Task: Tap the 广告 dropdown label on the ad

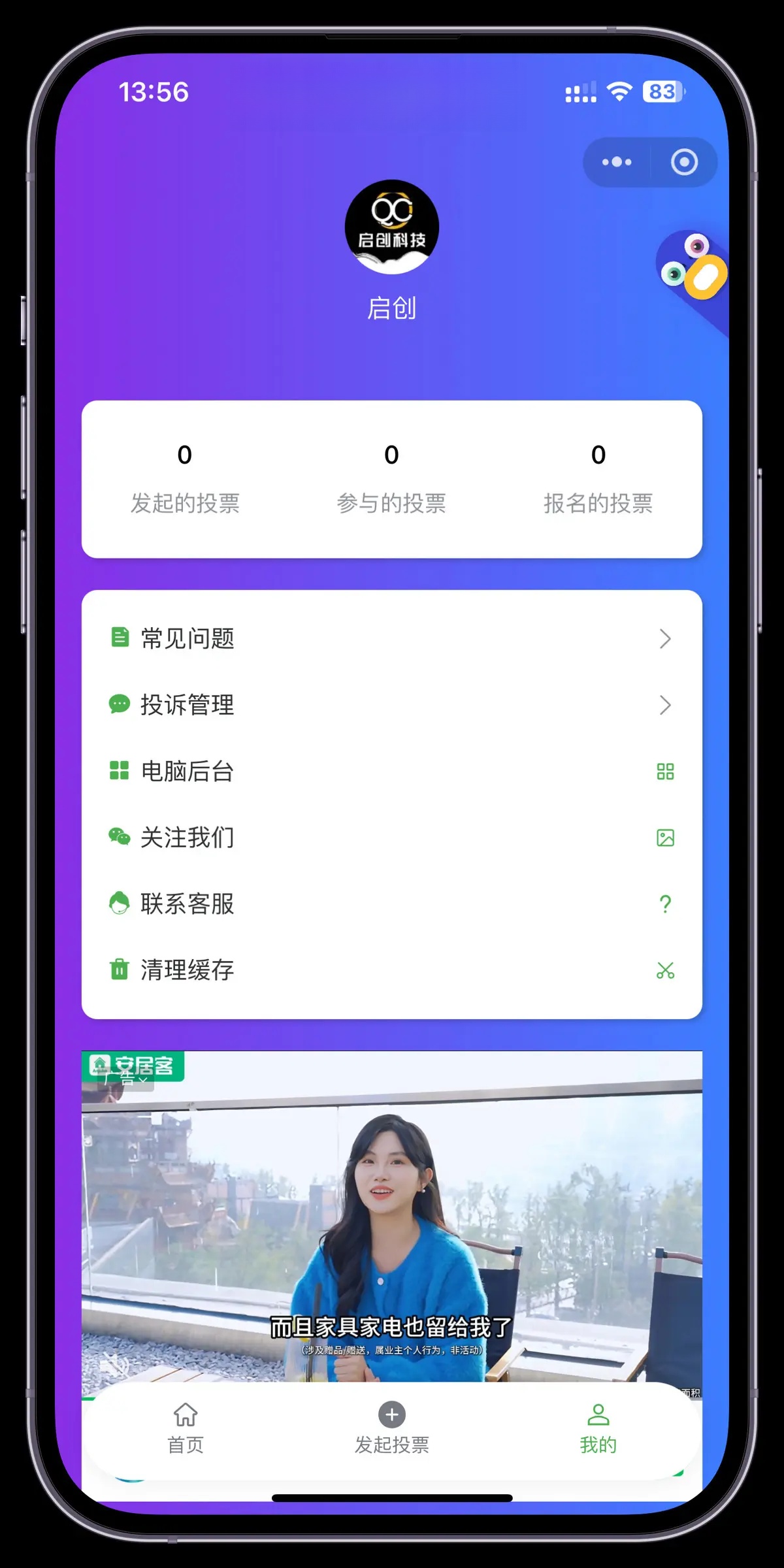Action: [127, 1080]
